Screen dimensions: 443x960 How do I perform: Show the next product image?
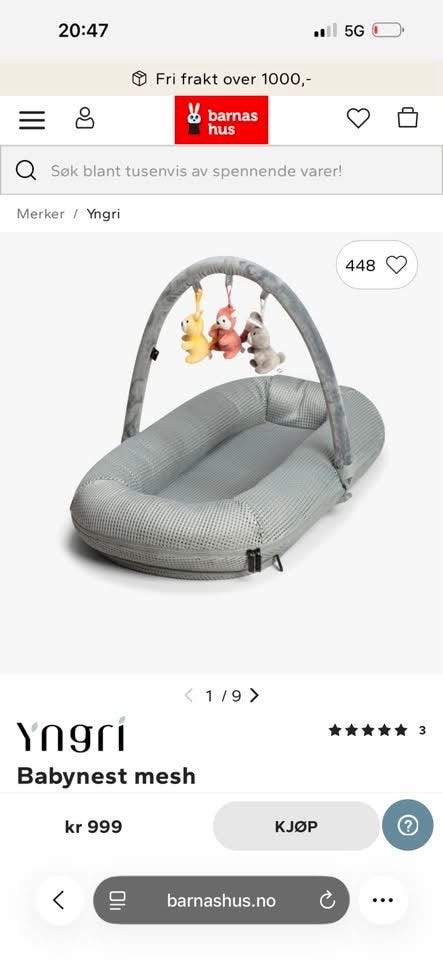click(x=254, y=696)
